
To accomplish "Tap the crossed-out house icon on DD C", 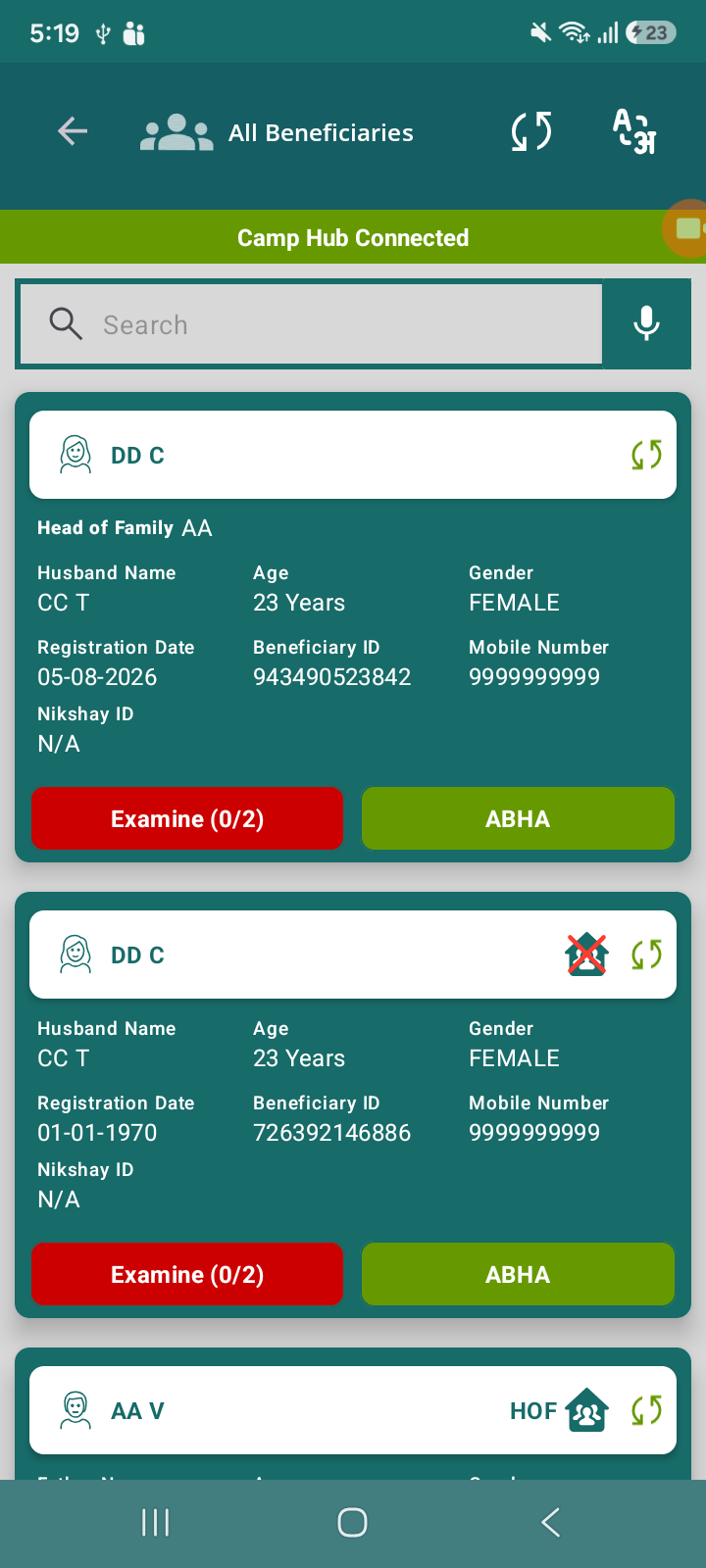I will click(x=586, y=955).
